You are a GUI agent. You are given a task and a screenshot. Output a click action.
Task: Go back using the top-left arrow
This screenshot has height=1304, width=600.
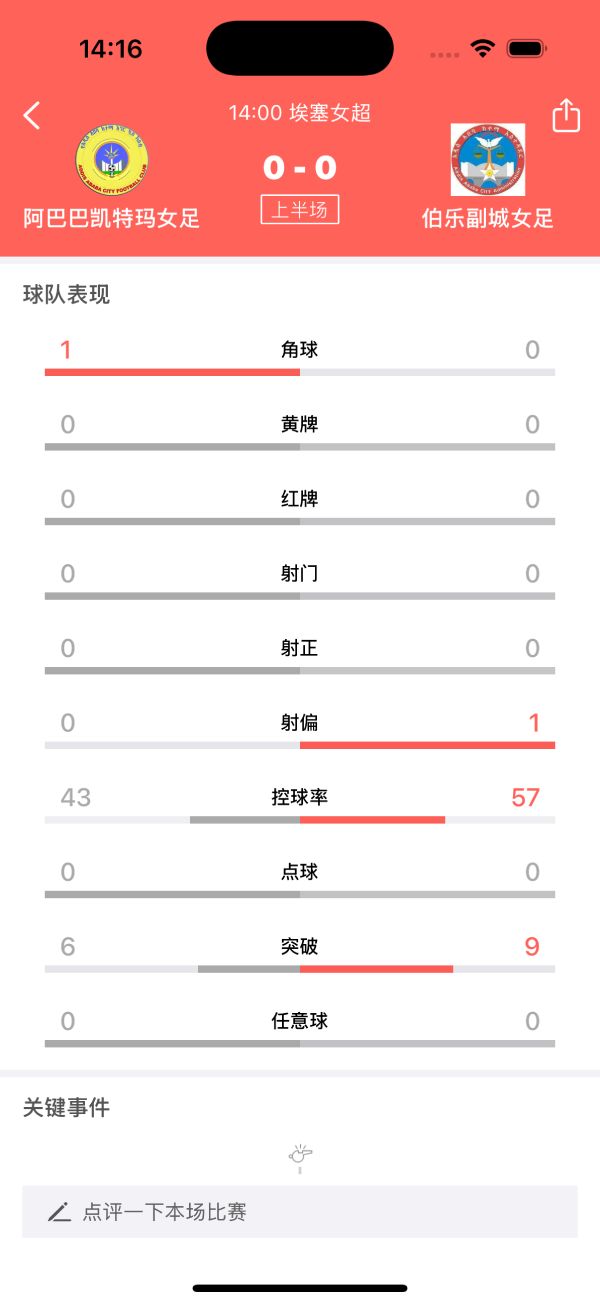click(32, 116)
